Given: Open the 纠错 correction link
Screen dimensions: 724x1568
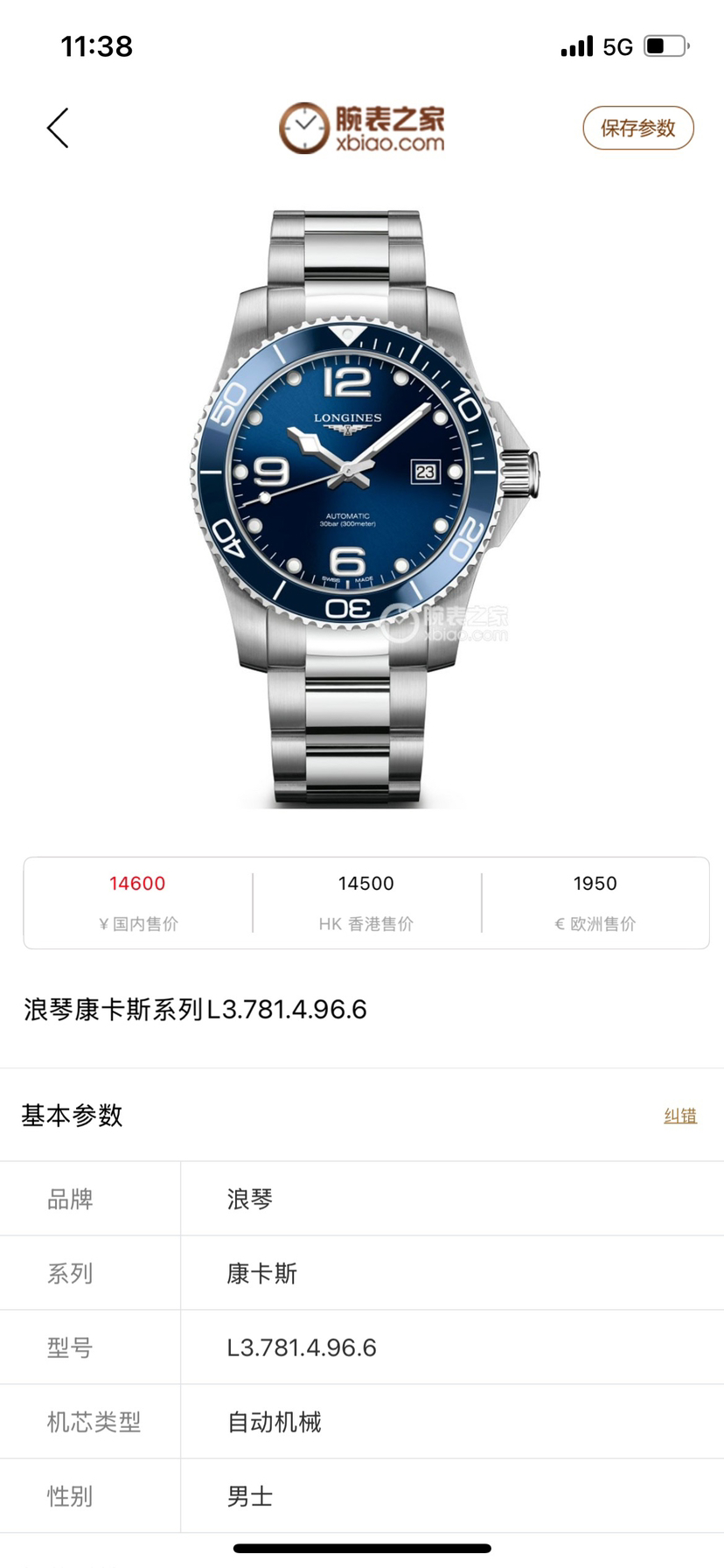Looking at the screenshot, I should tap(679, 1116).
